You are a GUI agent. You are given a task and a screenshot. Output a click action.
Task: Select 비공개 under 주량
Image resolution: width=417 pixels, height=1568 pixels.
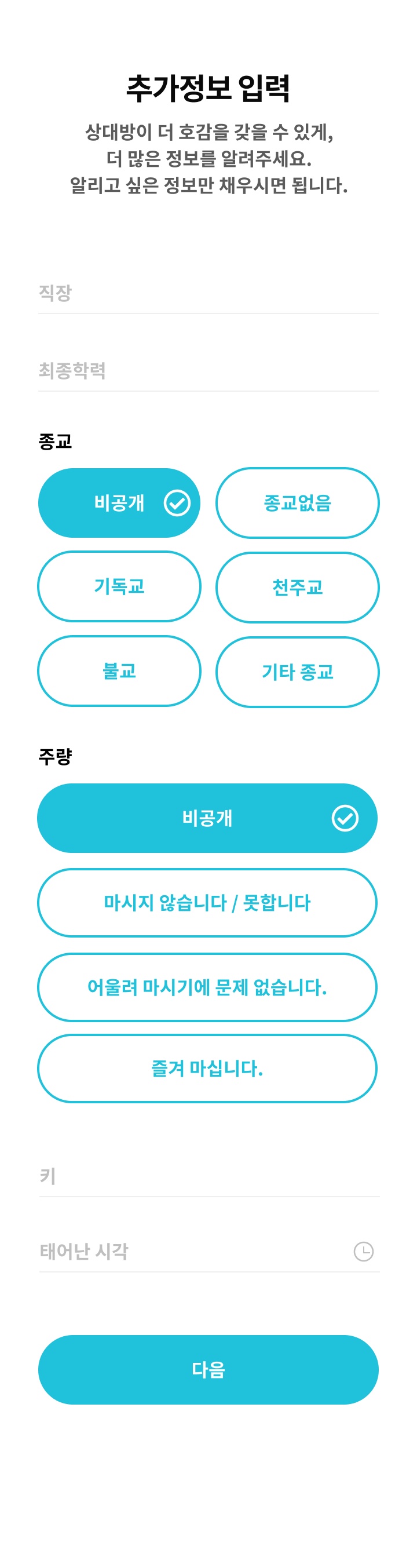click(x=207, y=819)
